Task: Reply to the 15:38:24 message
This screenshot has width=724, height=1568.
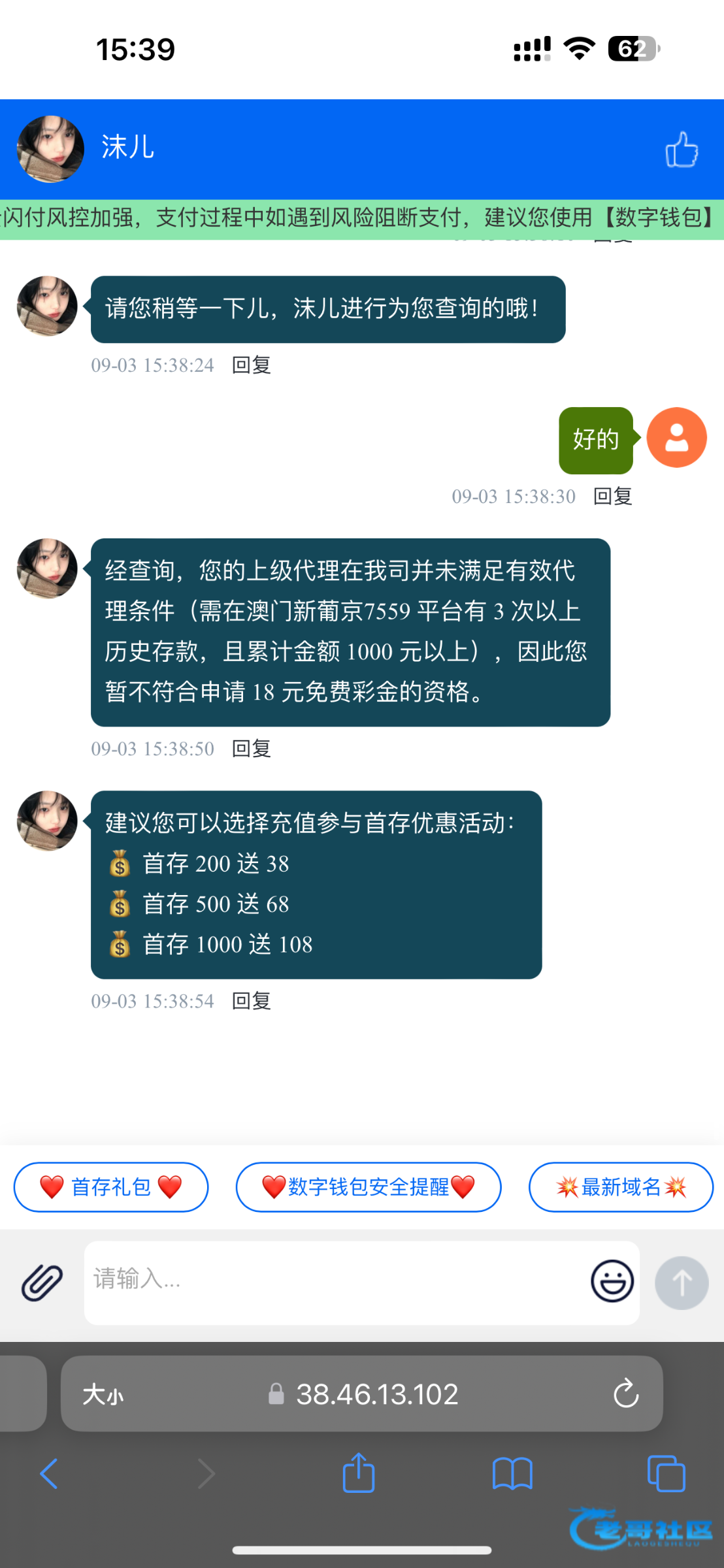Action: [x=252, y=365]
